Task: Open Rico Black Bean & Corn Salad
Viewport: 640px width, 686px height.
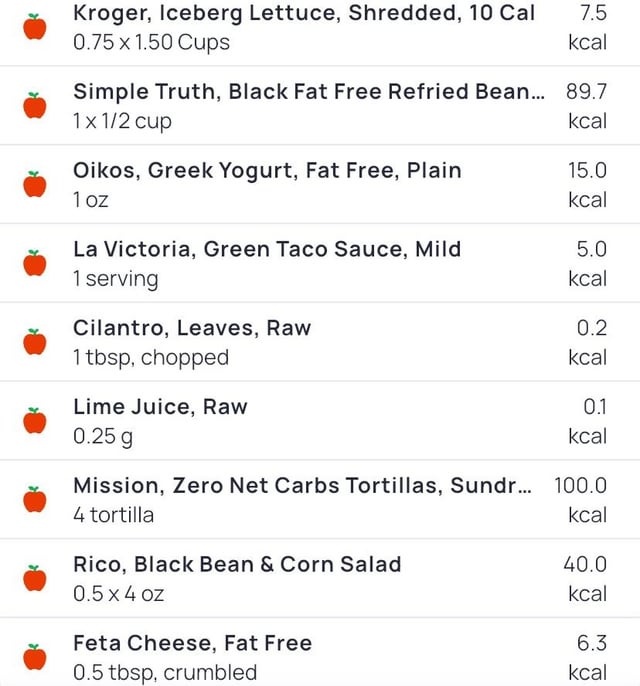Action: 320,578
